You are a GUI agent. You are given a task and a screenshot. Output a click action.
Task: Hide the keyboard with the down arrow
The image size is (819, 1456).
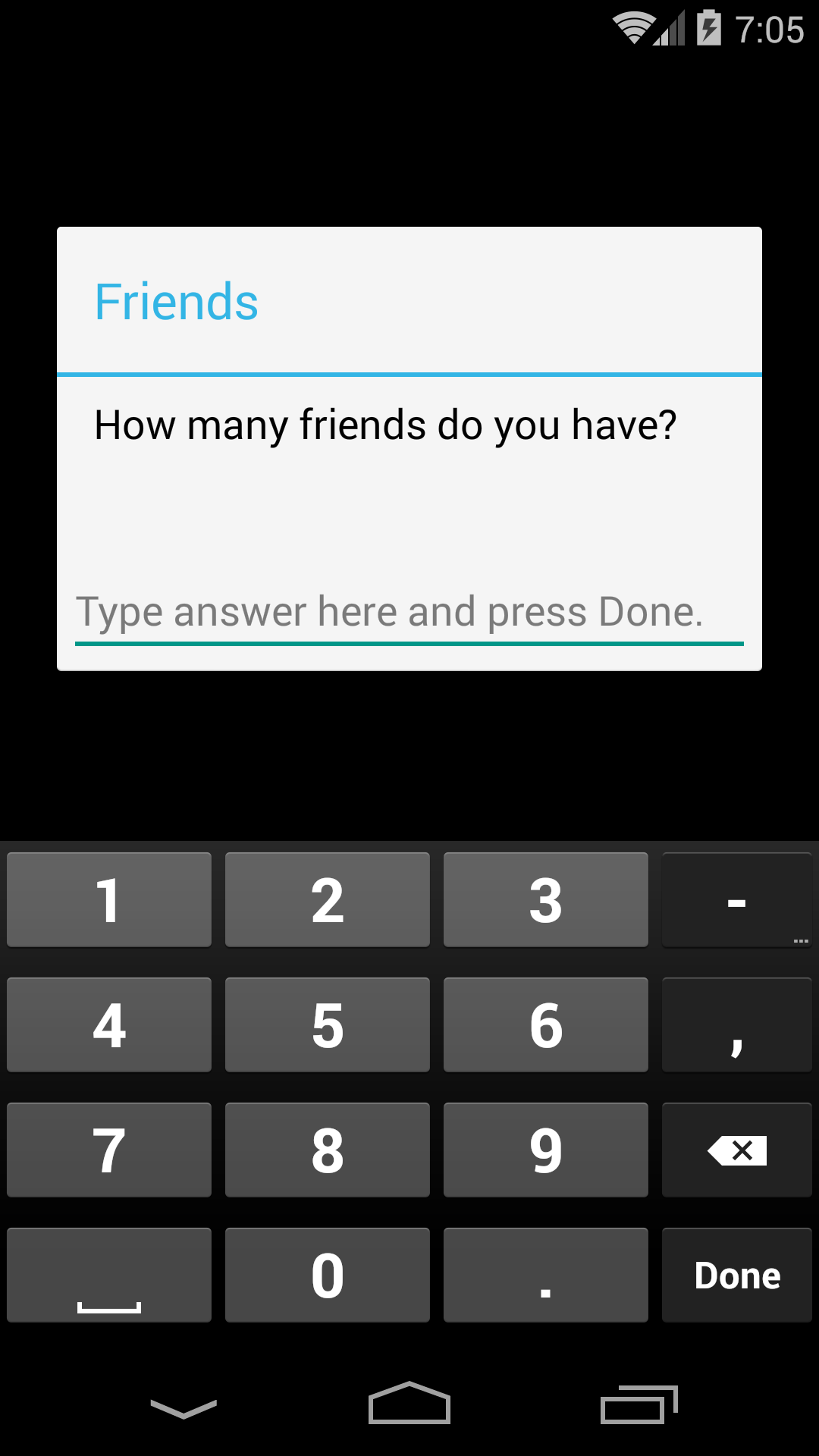pos(184,1407)
